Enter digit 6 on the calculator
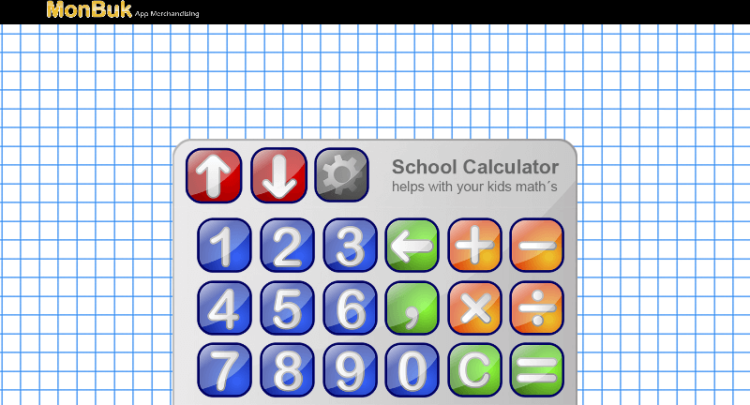Viewport: 750px width, 405px height. [350, 308]
